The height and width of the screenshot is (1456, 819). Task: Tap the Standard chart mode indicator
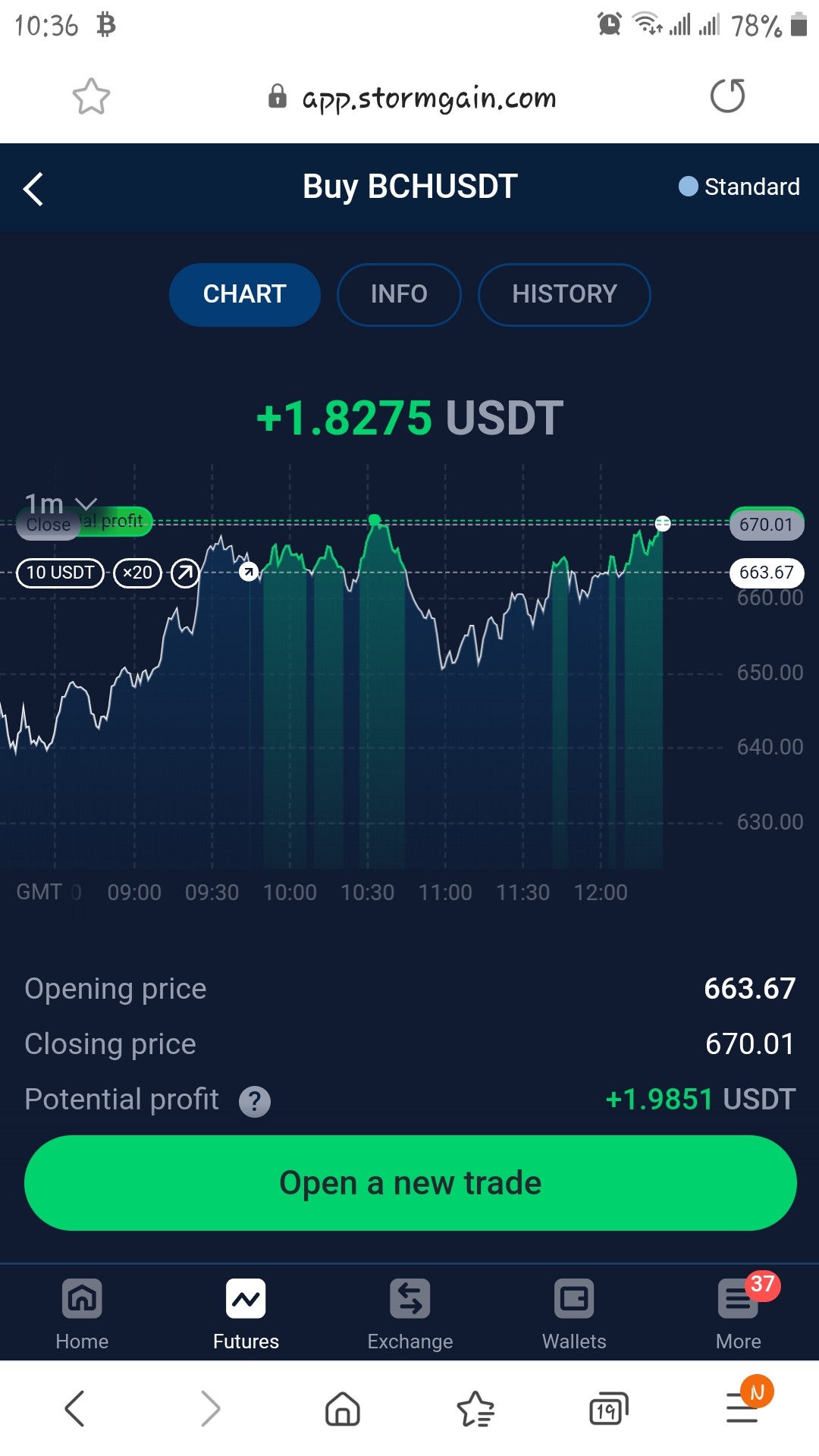(739, 187)
